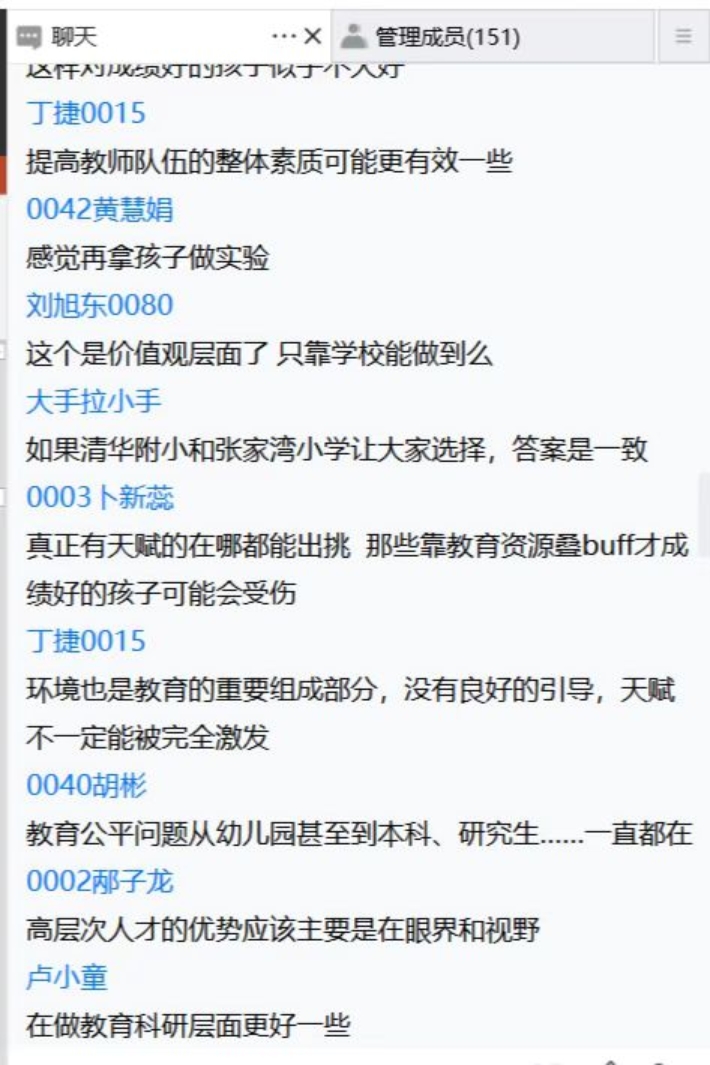This screenshot has height=1065, width=710.
Task: Tap sender name 卢小童
Action: pos(66,978)
